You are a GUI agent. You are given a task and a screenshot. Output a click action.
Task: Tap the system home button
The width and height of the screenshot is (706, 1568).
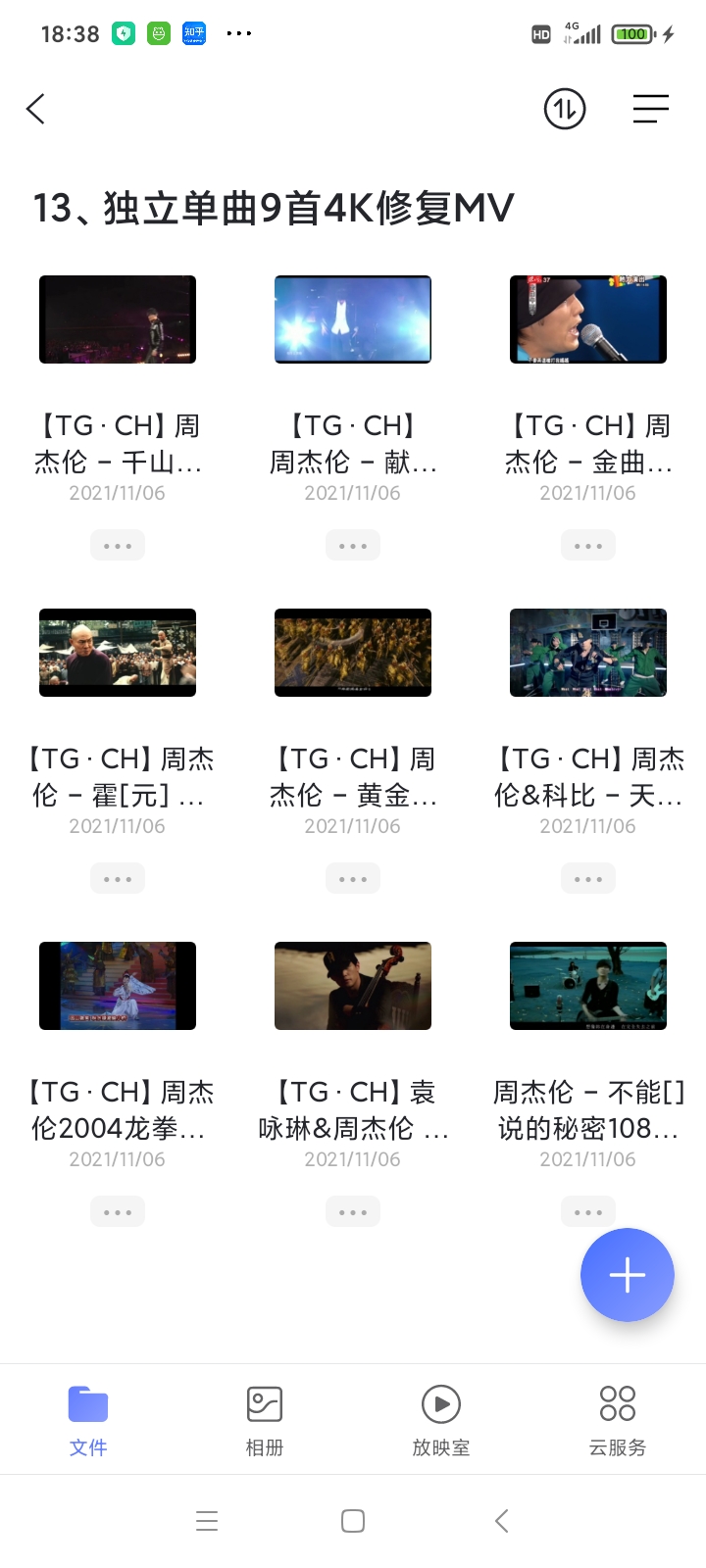click(353, 1521)
